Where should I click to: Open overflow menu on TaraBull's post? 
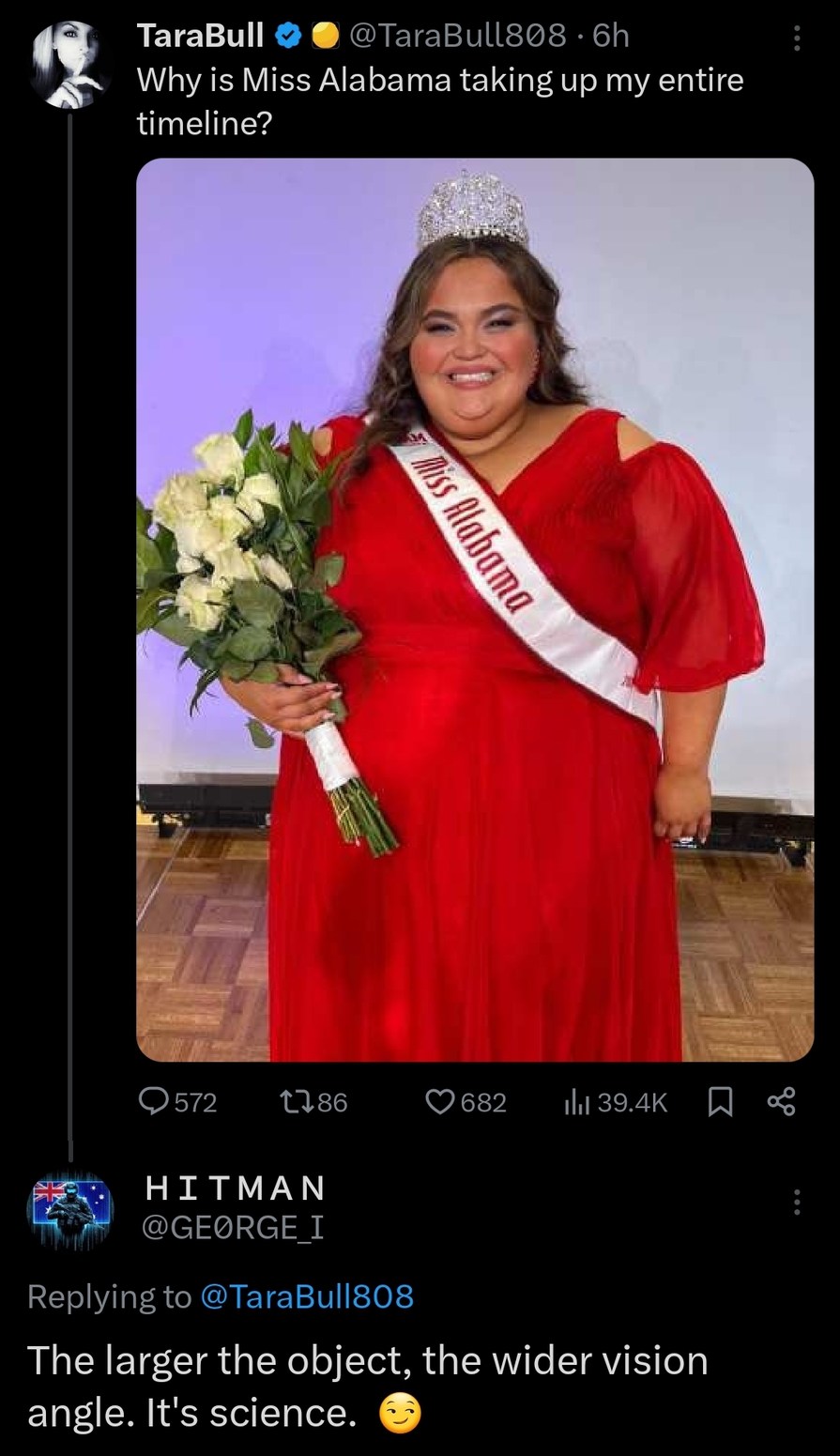tap(796, 38)
